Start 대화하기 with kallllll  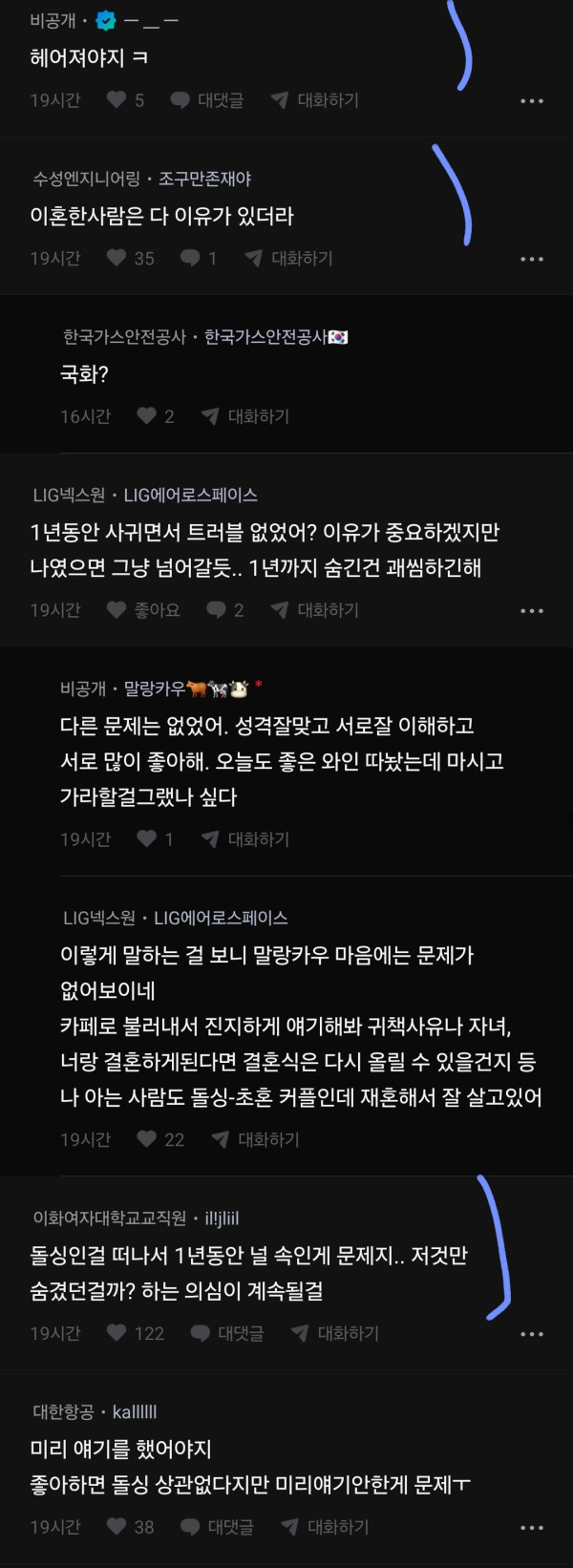point(325,1527)
